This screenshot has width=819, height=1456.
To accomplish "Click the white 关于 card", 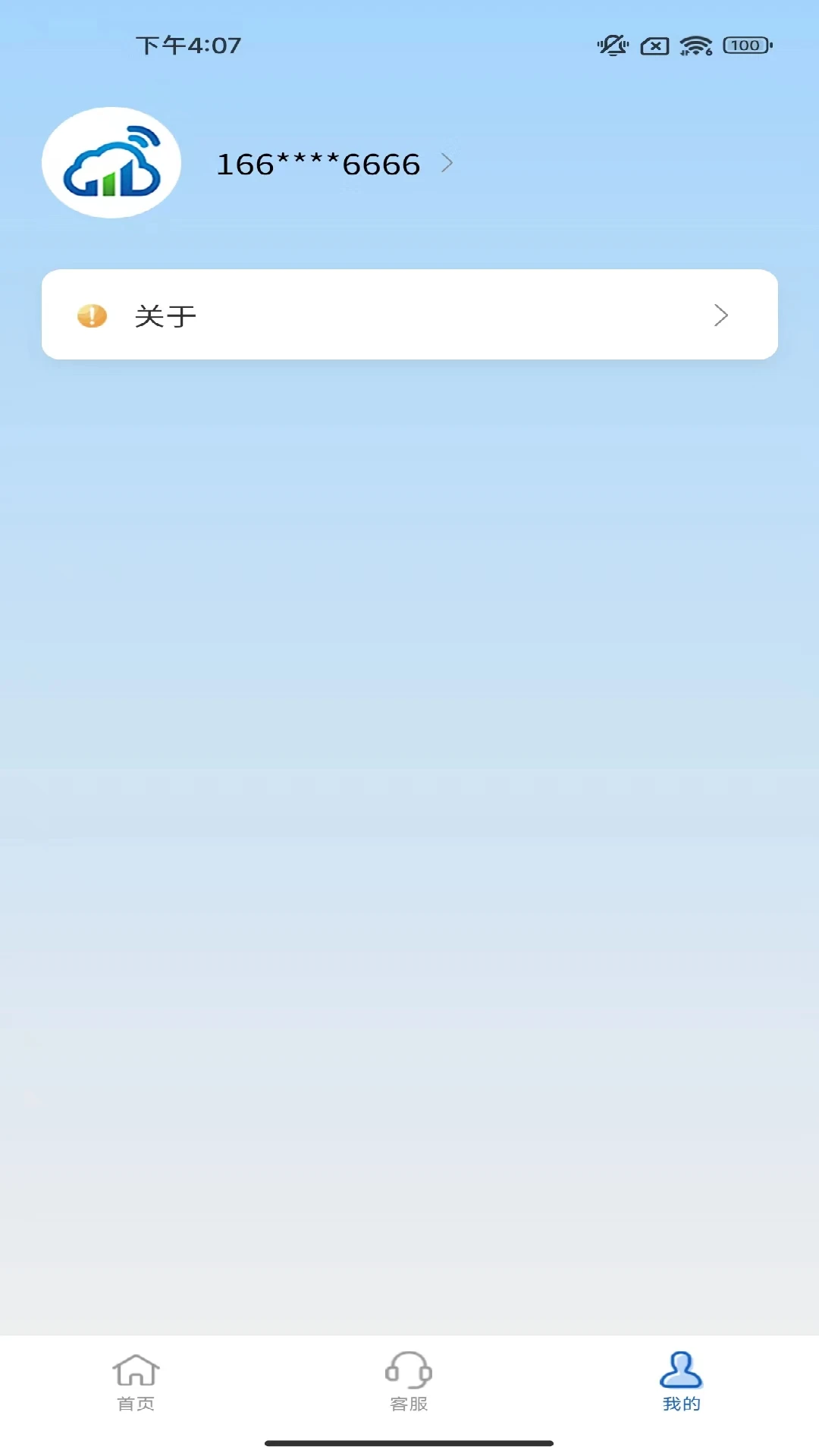I will [x=409, y=315].
